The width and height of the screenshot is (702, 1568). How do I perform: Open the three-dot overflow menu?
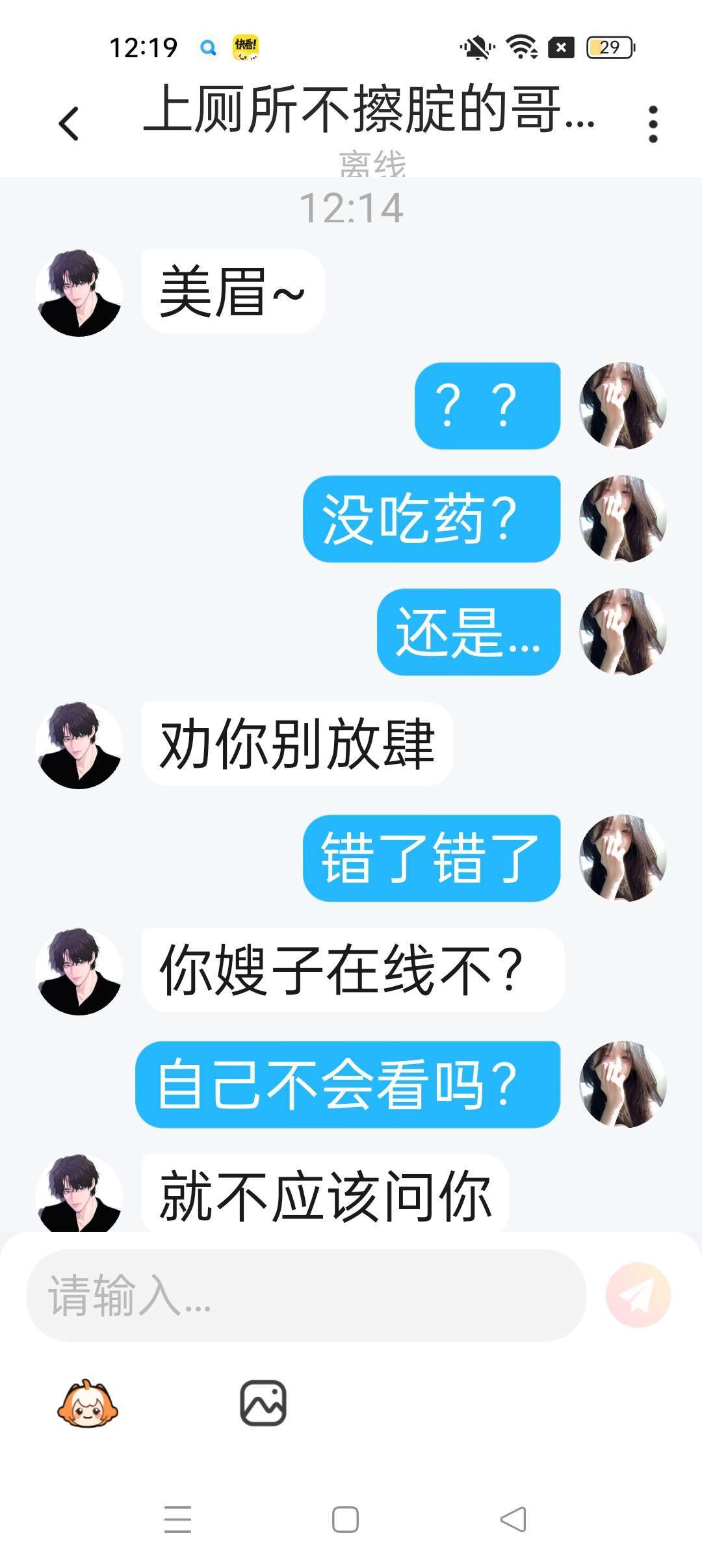(x=653, y=124)
